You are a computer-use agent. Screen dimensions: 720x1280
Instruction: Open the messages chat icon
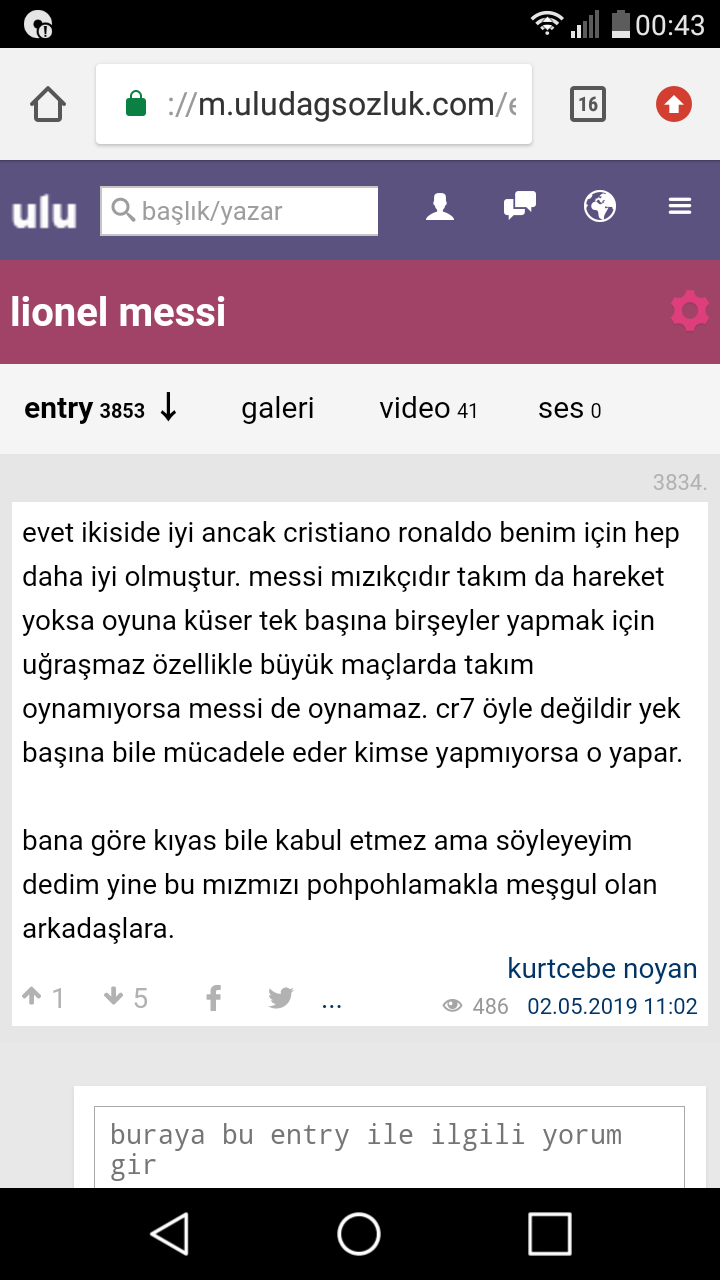520,207
